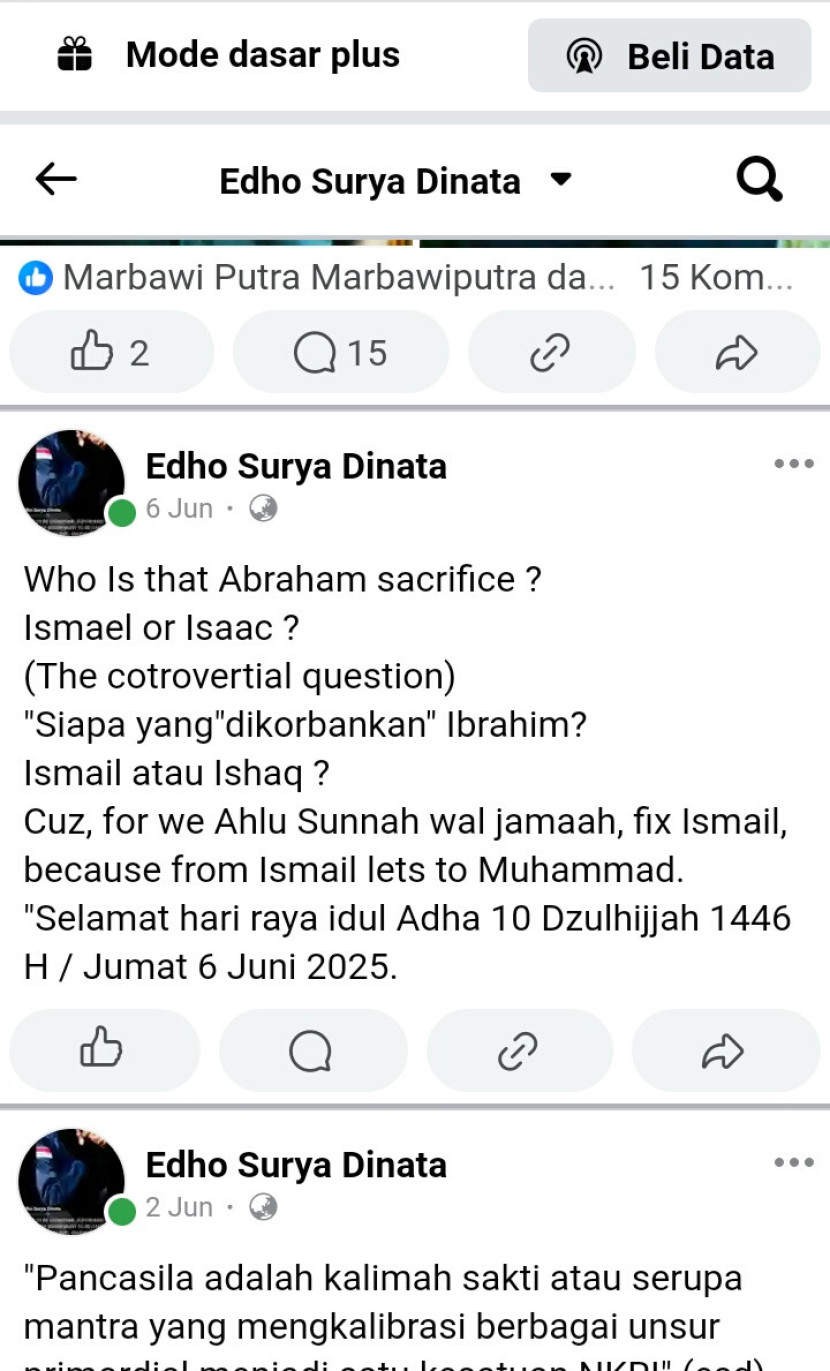The image size is (830, 1371).
Task: Share the post with 15 comments
Action: 737,352
